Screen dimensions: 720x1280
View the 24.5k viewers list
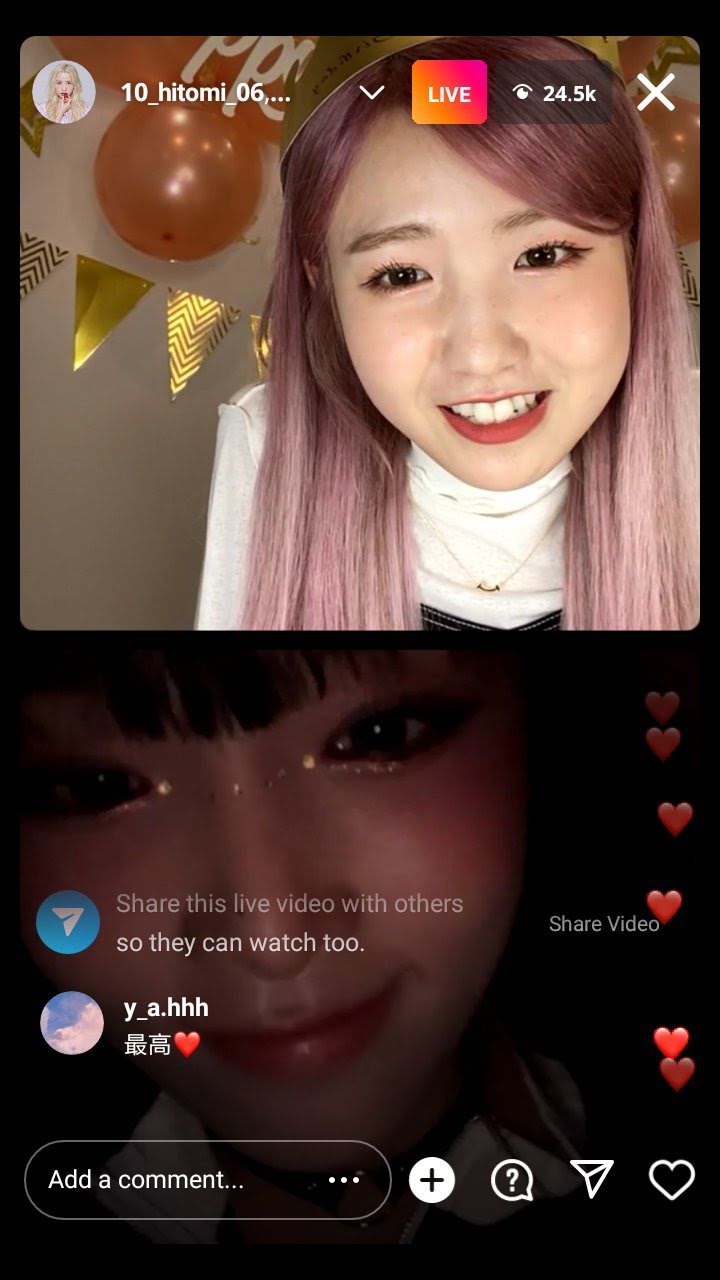coord(553,93)
